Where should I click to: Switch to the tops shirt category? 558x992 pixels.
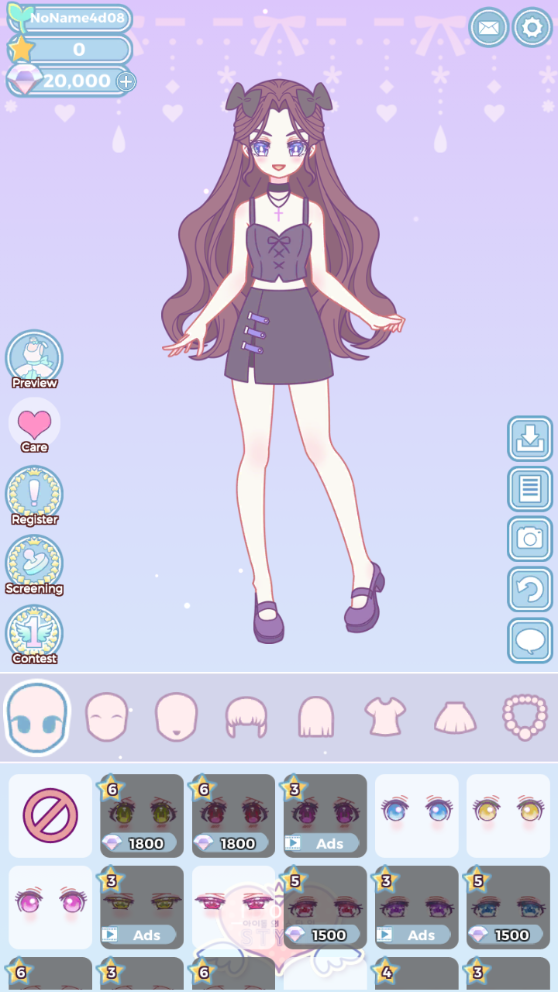pos(385,717)
